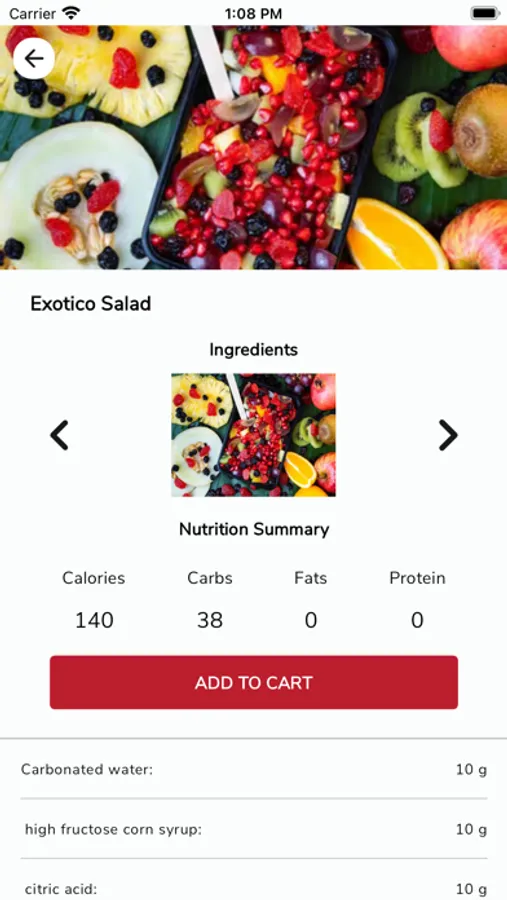This screenshot has height=900, width=507.
Task: Tap ADD TO CART button
Action: click(254, 682)
